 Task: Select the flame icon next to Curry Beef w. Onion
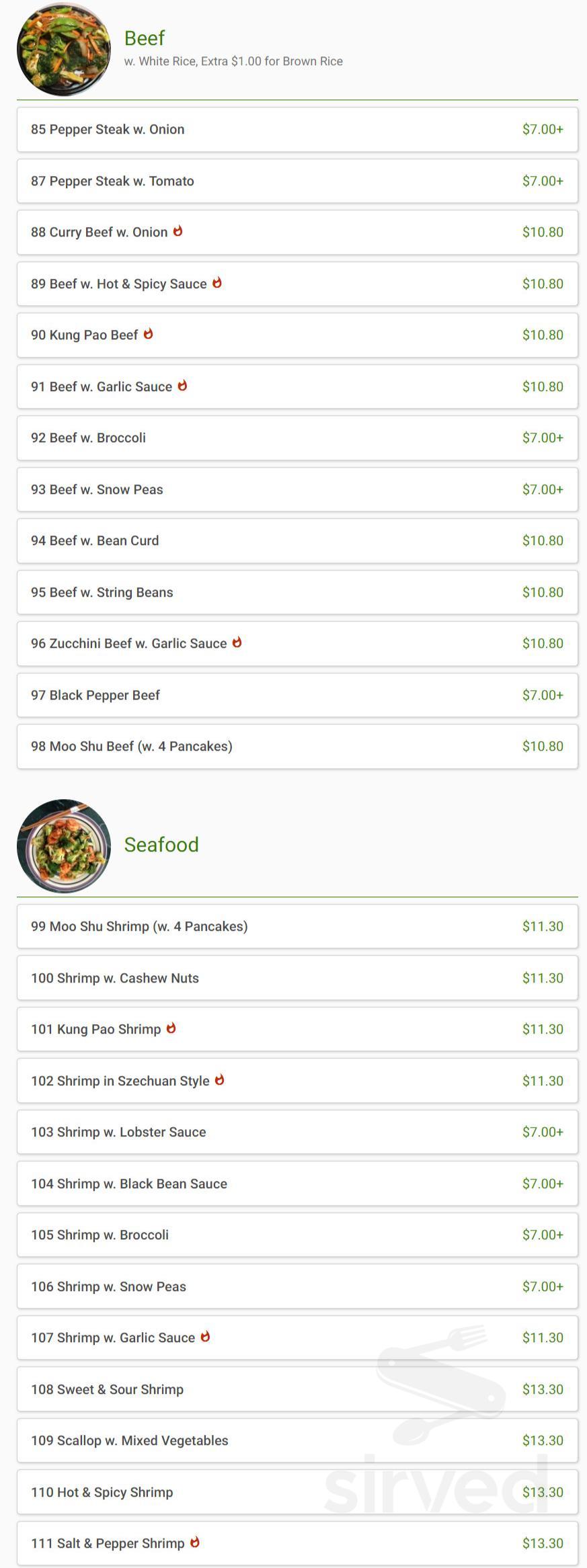pyautogui.click(x=177, y=231)
